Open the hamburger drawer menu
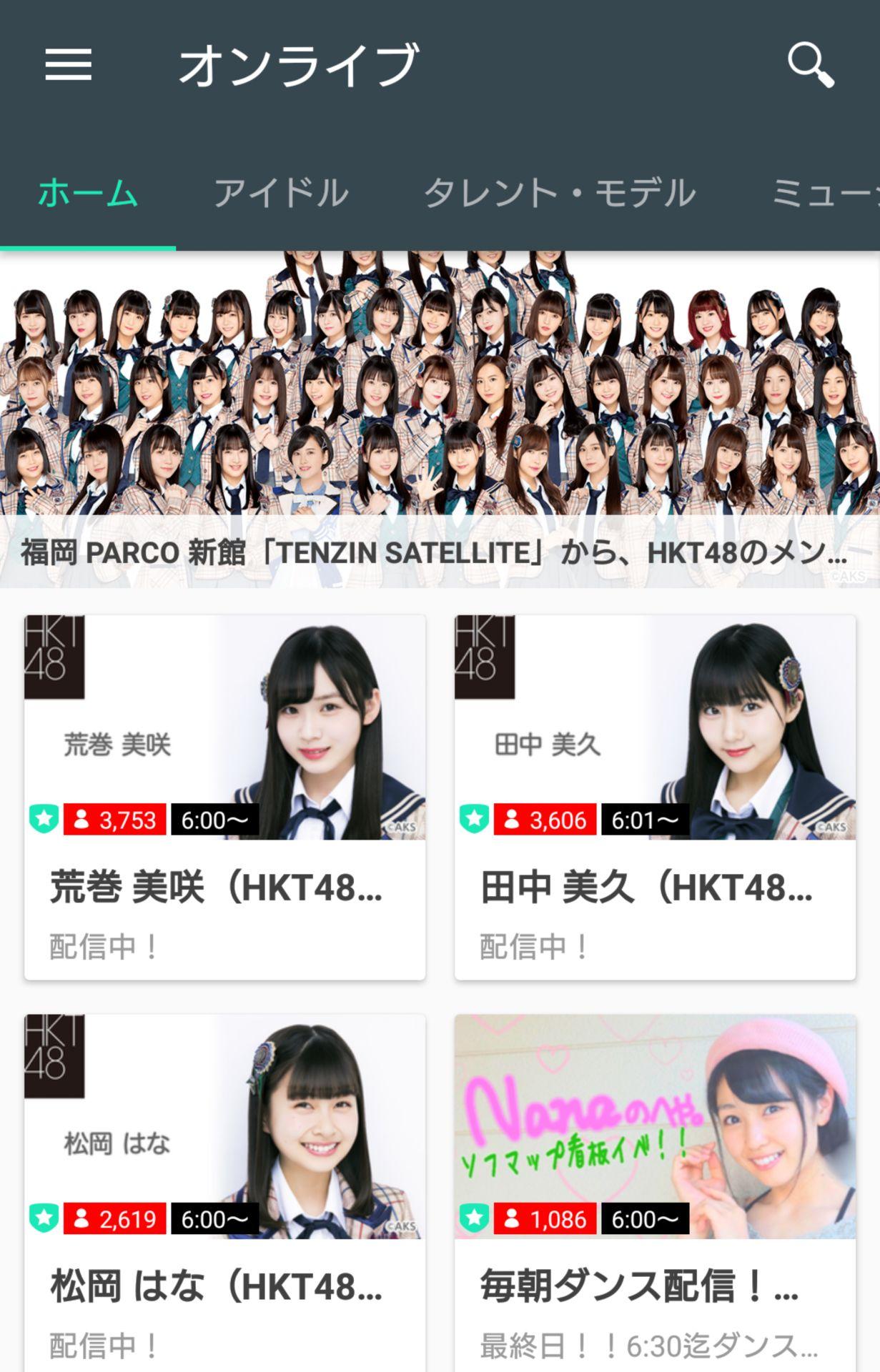 click(69, 65)
